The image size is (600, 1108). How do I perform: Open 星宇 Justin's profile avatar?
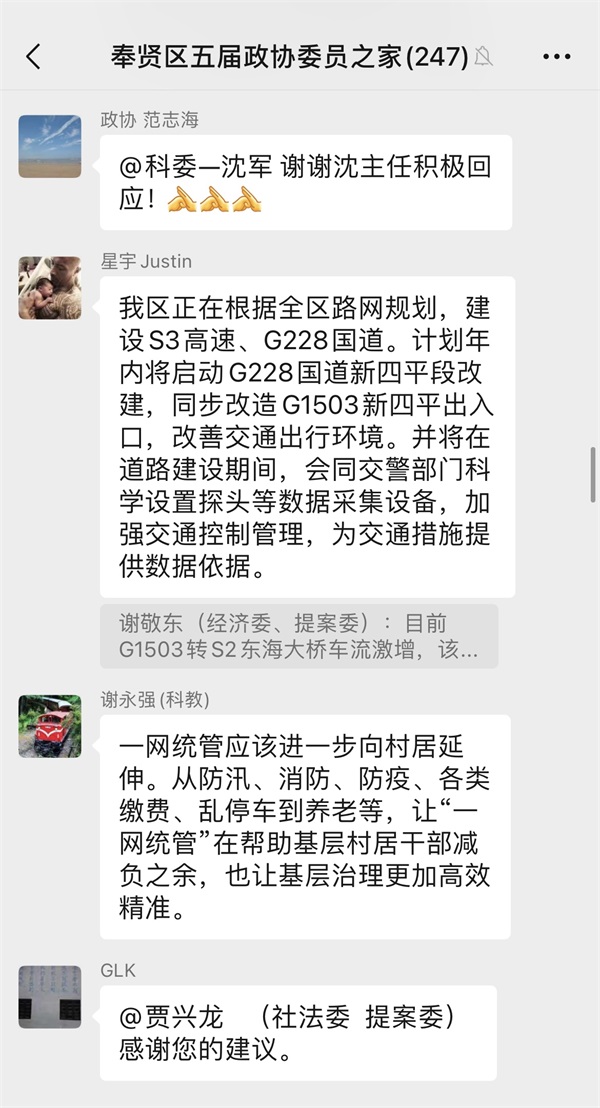coord(50,287)
